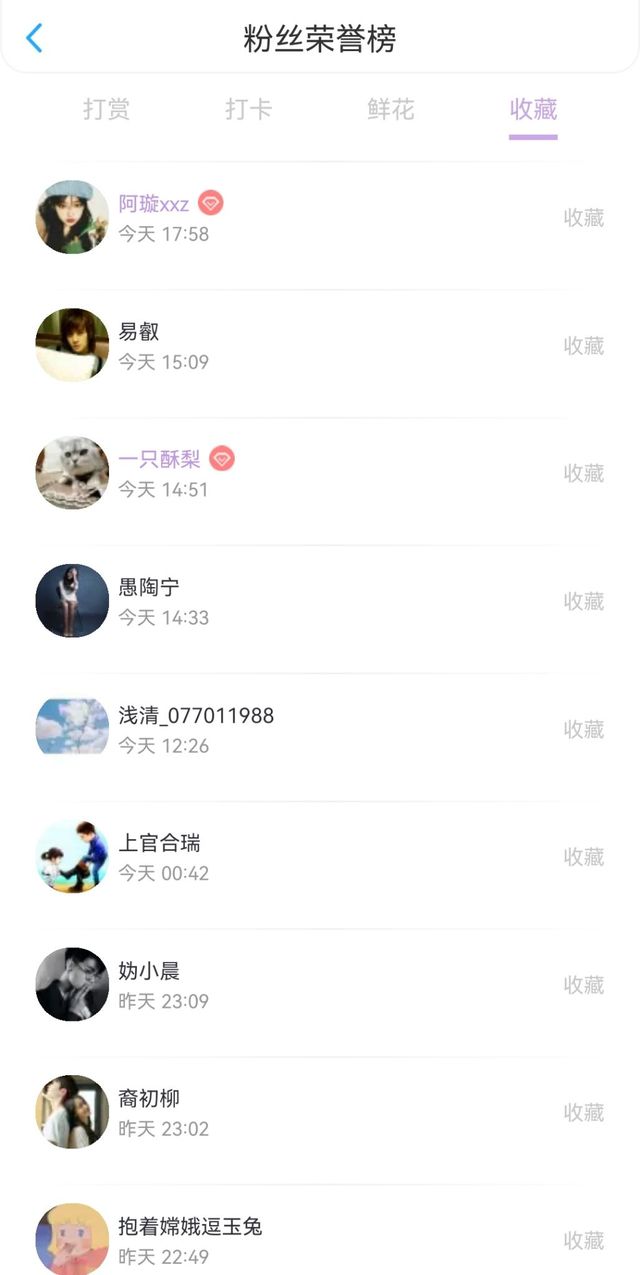640x1275 pixels.
Task: Open 阿璇xxz's profile row
Action: point(320,218)
